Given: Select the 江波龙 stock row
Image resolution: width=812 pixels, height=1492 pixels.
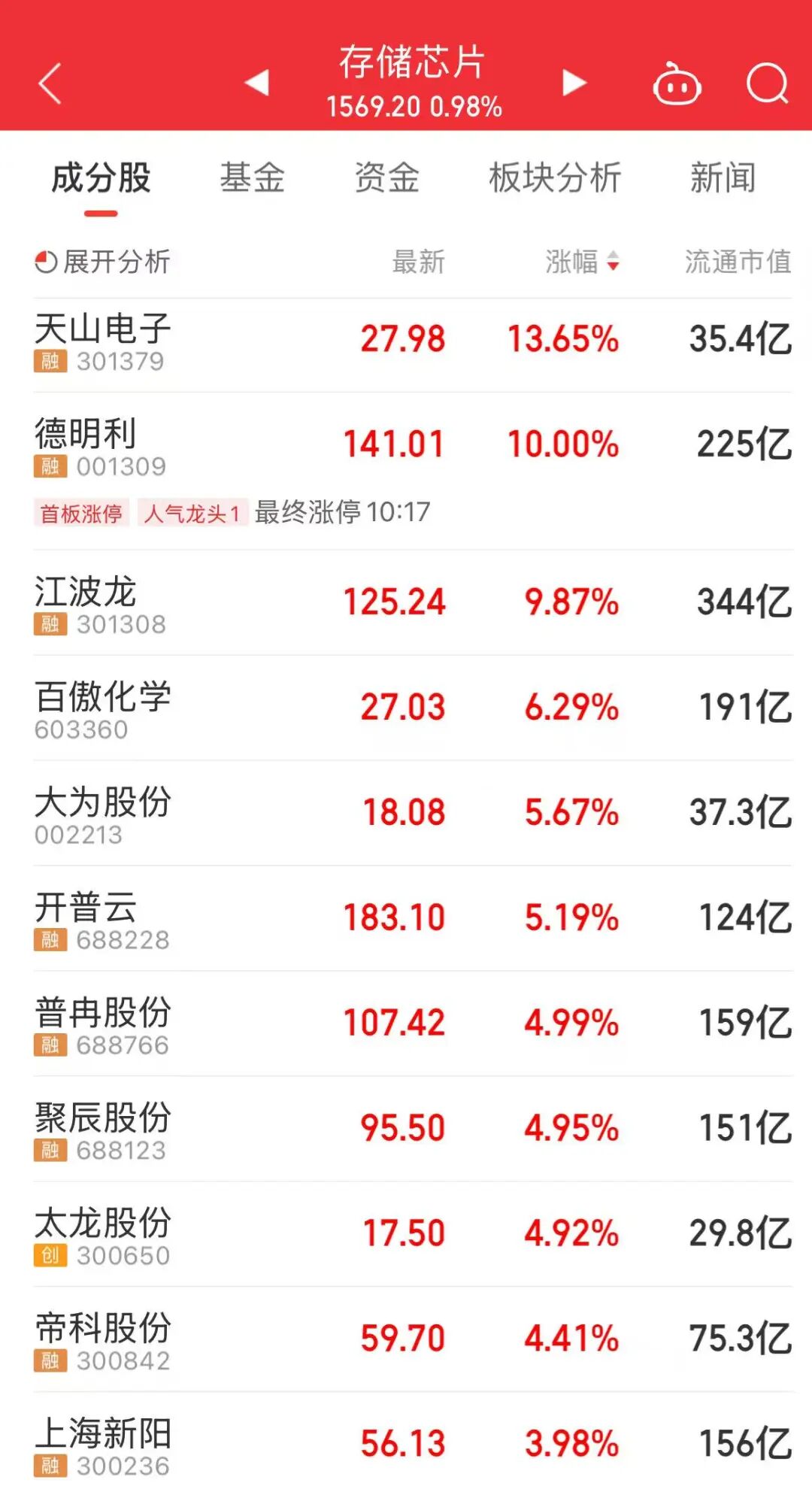Looking at the screenshot, I should [x=413, y=602].
